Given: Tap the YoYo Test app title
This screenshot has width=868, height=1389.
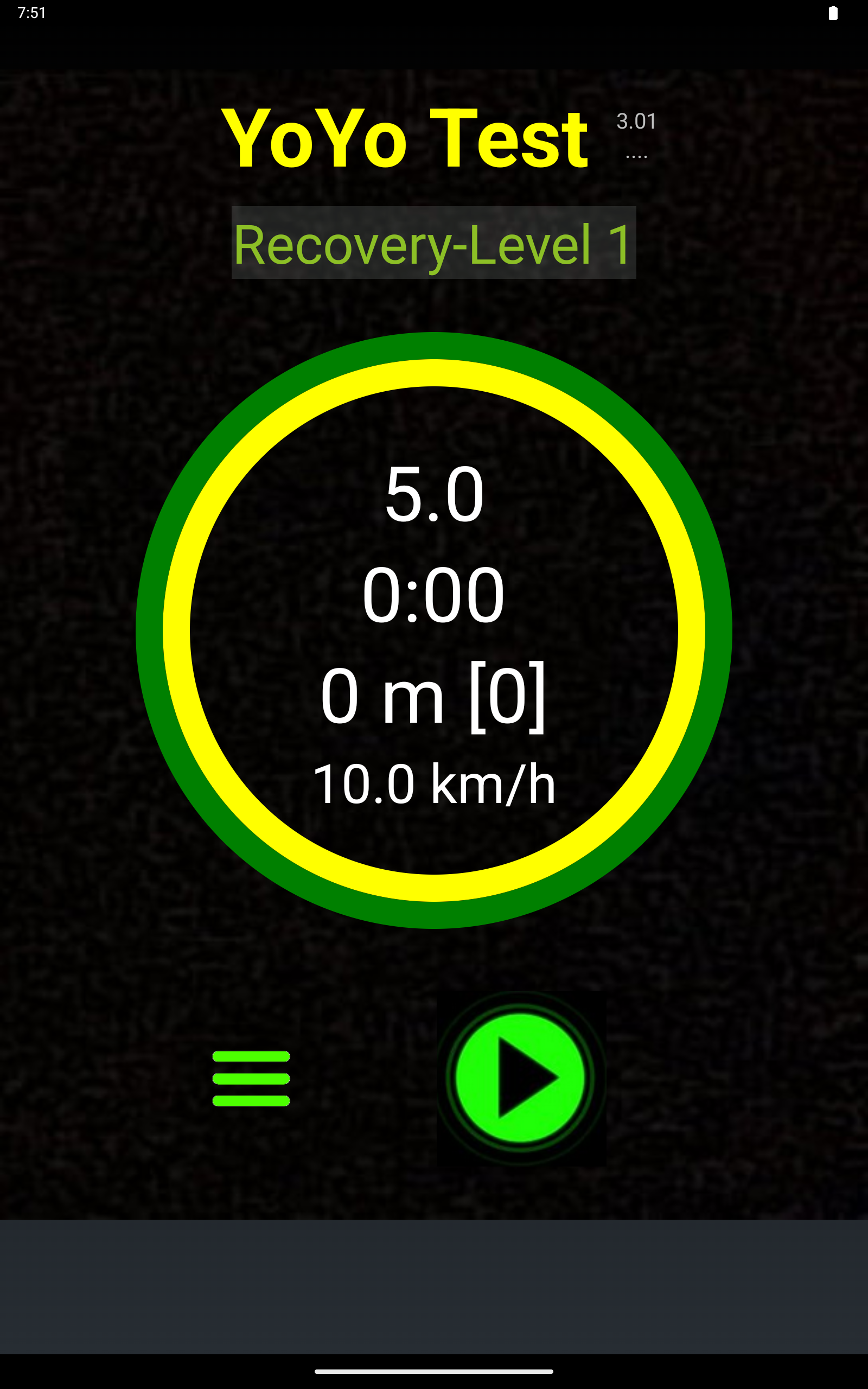Looking at the screenshot, I should [x=406, y=136].
